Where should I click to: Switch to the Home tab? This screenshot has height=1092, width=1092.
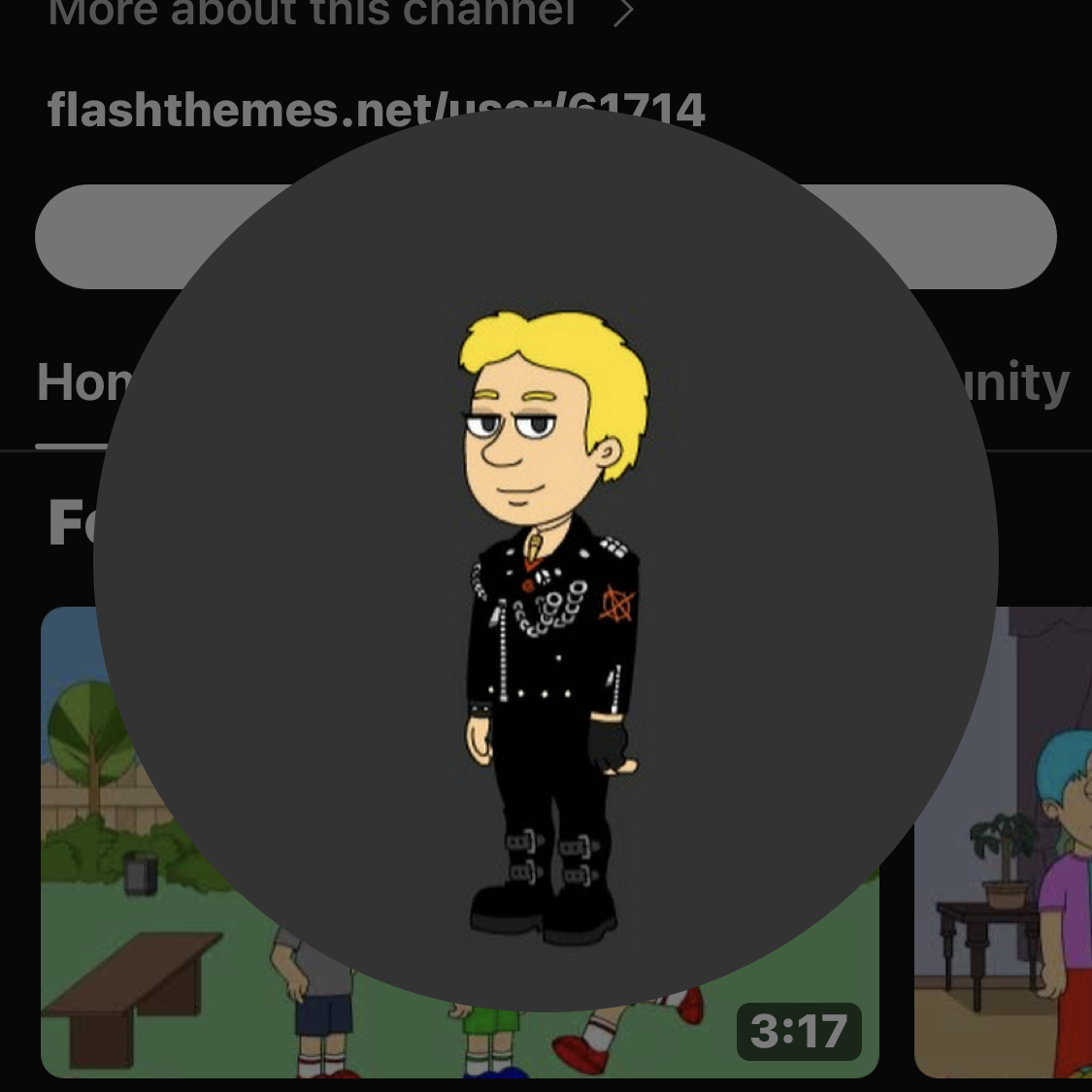click(x=80, y=382)
